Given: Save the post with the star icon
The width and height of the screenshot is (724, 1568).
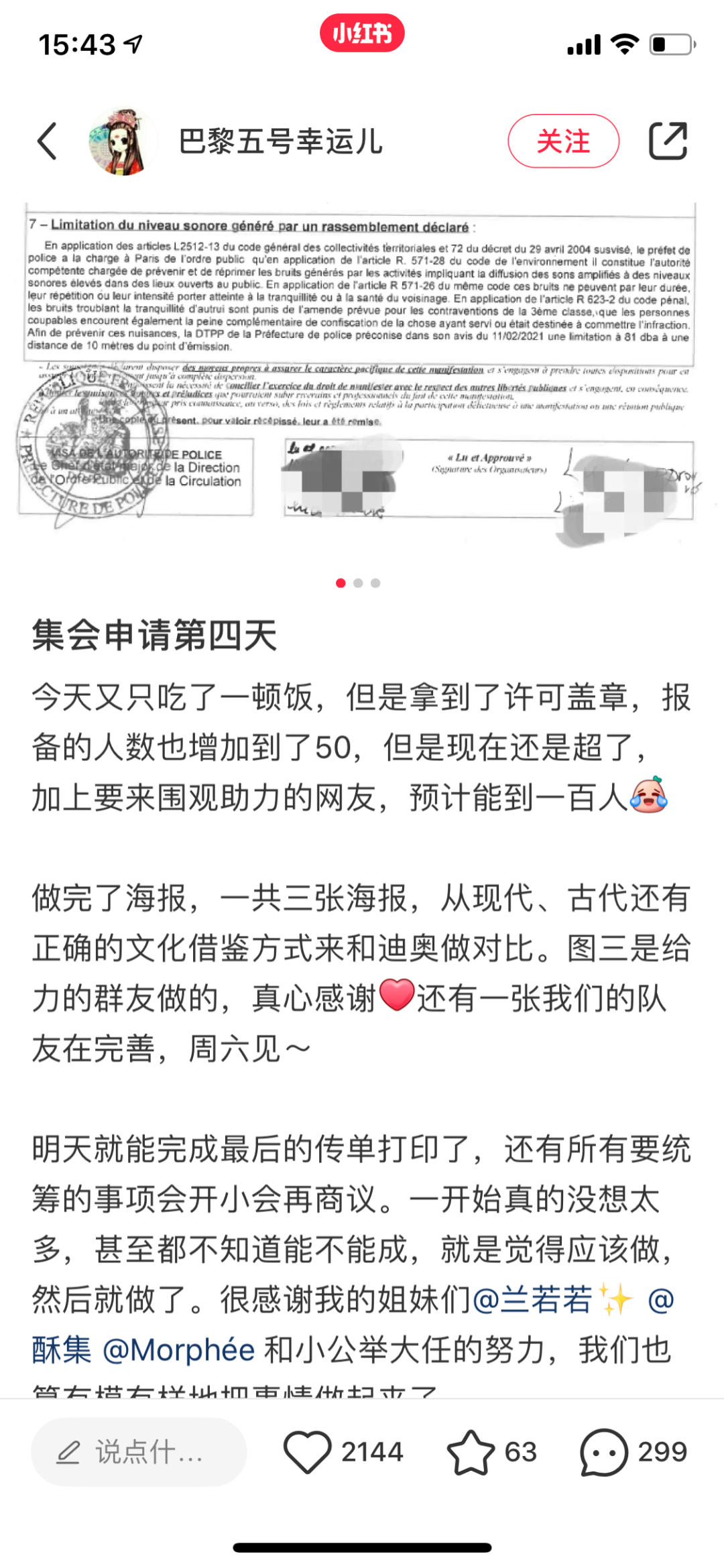Looking at the screenshot, I should point(471,1452).
